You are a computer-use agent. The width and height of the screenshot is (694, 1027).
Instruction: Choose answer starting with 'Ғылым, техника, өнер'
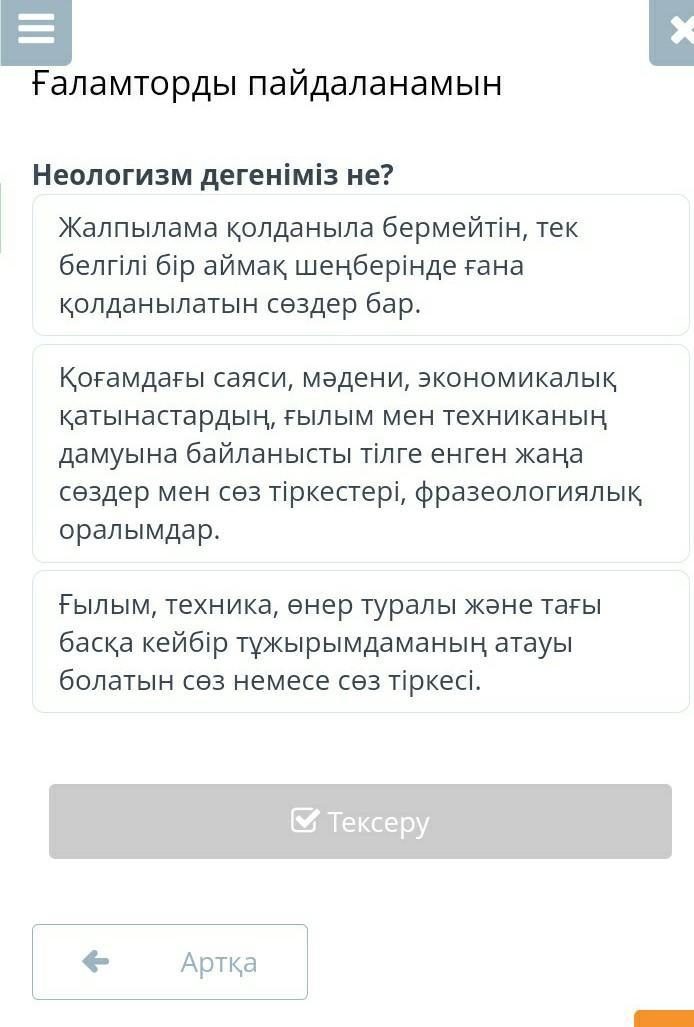point(360,642)
